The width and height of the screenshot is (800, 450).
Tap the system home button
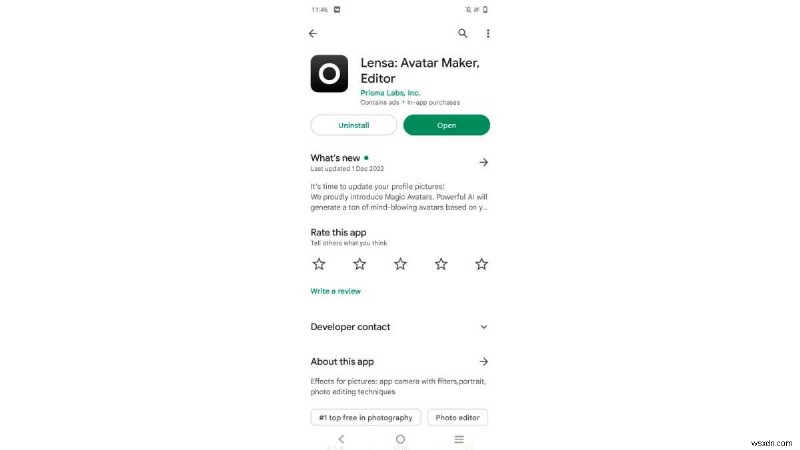(x=400, y=439)
